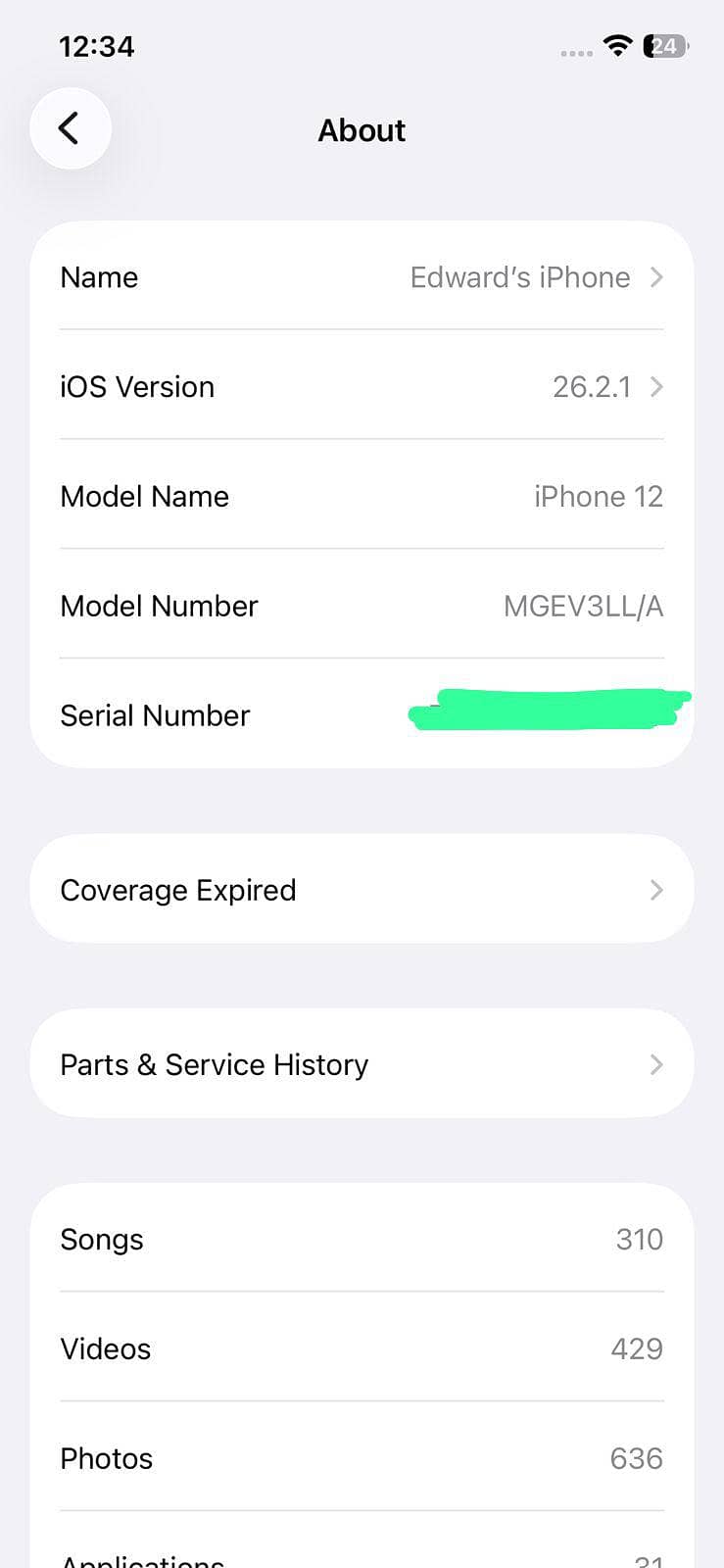Navigate back to Settings

(70, 127)
